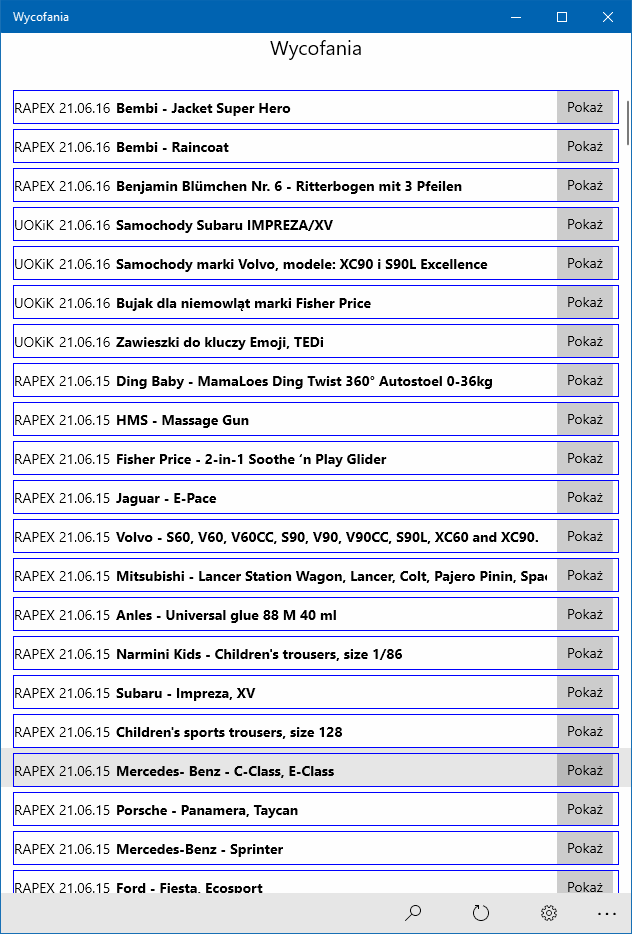Tap Pokaż for Narmini Kids trousers
Image resolution: width=632 pixels, height=934 pixels.
tap(585, 653)
